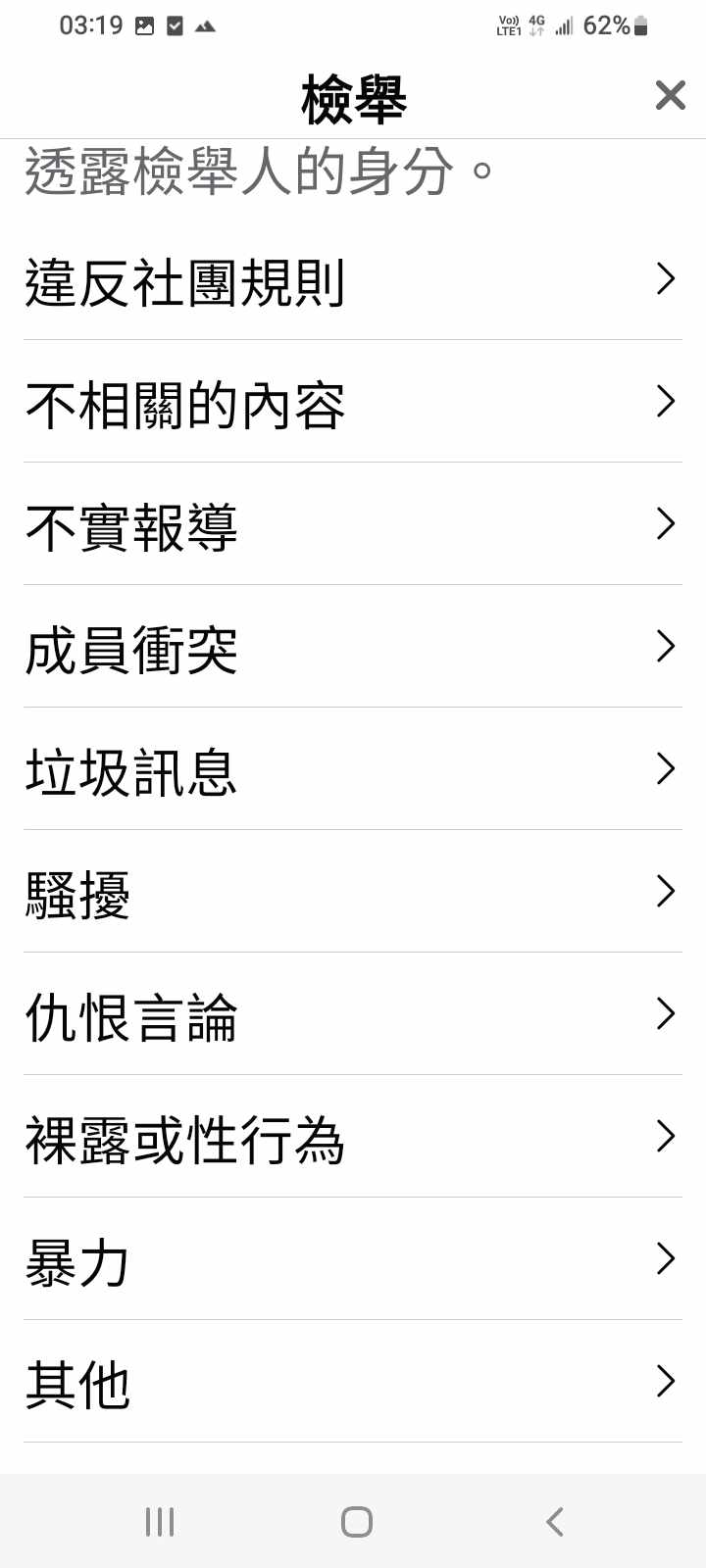Select 違反社團規則 as report reason
706x1568 pixels.
point(353,281)
